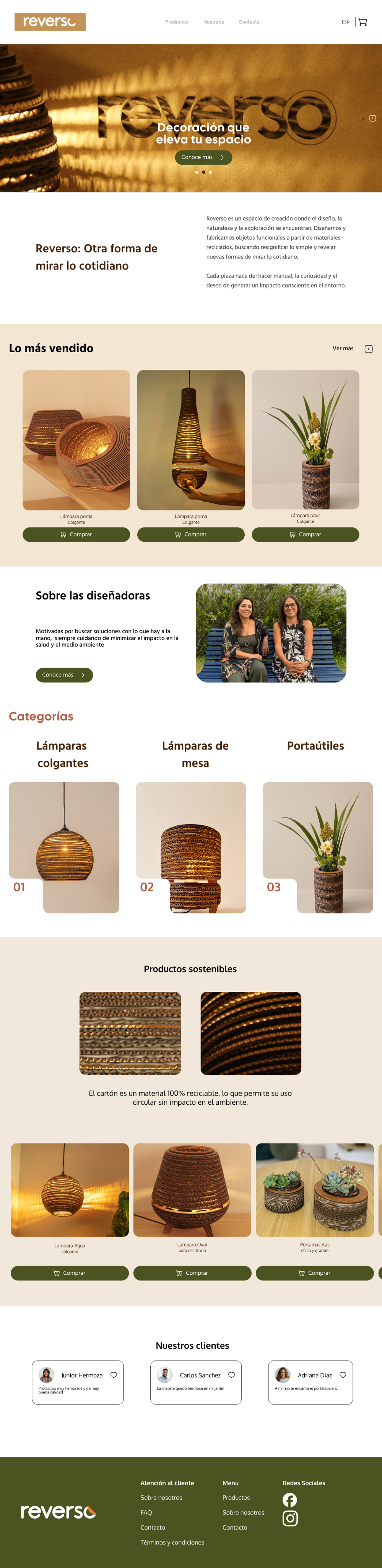Advance hero carousel with the right arrow
Screen dimensions: 382x1568
pos(372,118)
